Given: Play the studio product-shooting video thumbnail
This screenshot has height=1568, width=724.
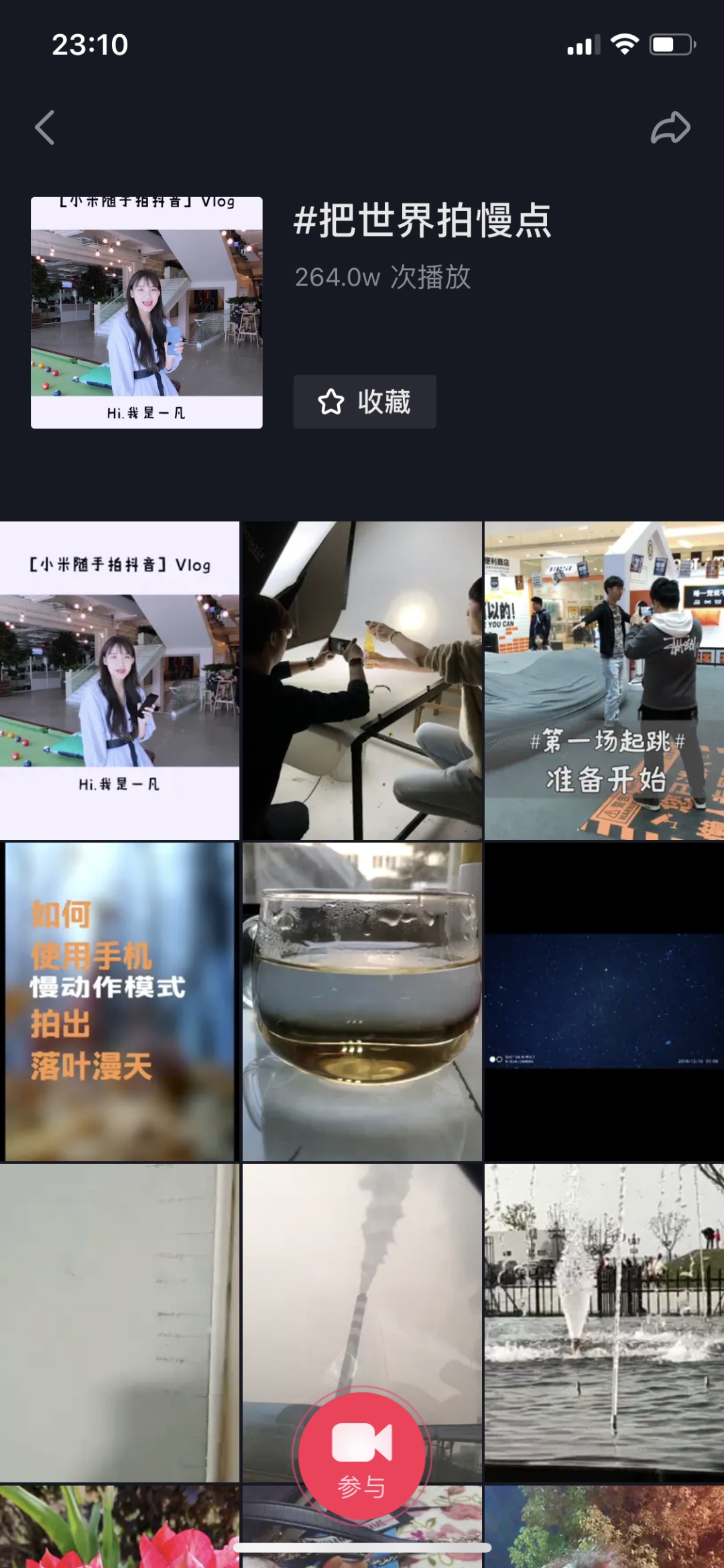Looking at the screenshot, I should coord(362,677).
